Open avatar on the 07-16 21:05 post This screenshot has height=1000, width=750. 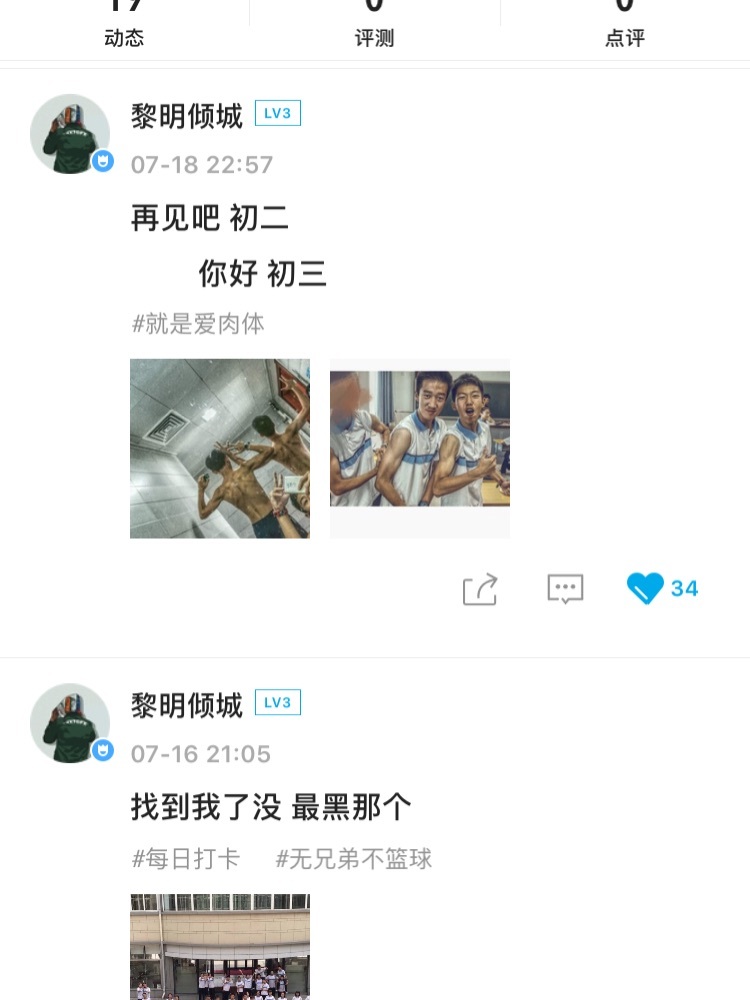click(x=70, y=724)
